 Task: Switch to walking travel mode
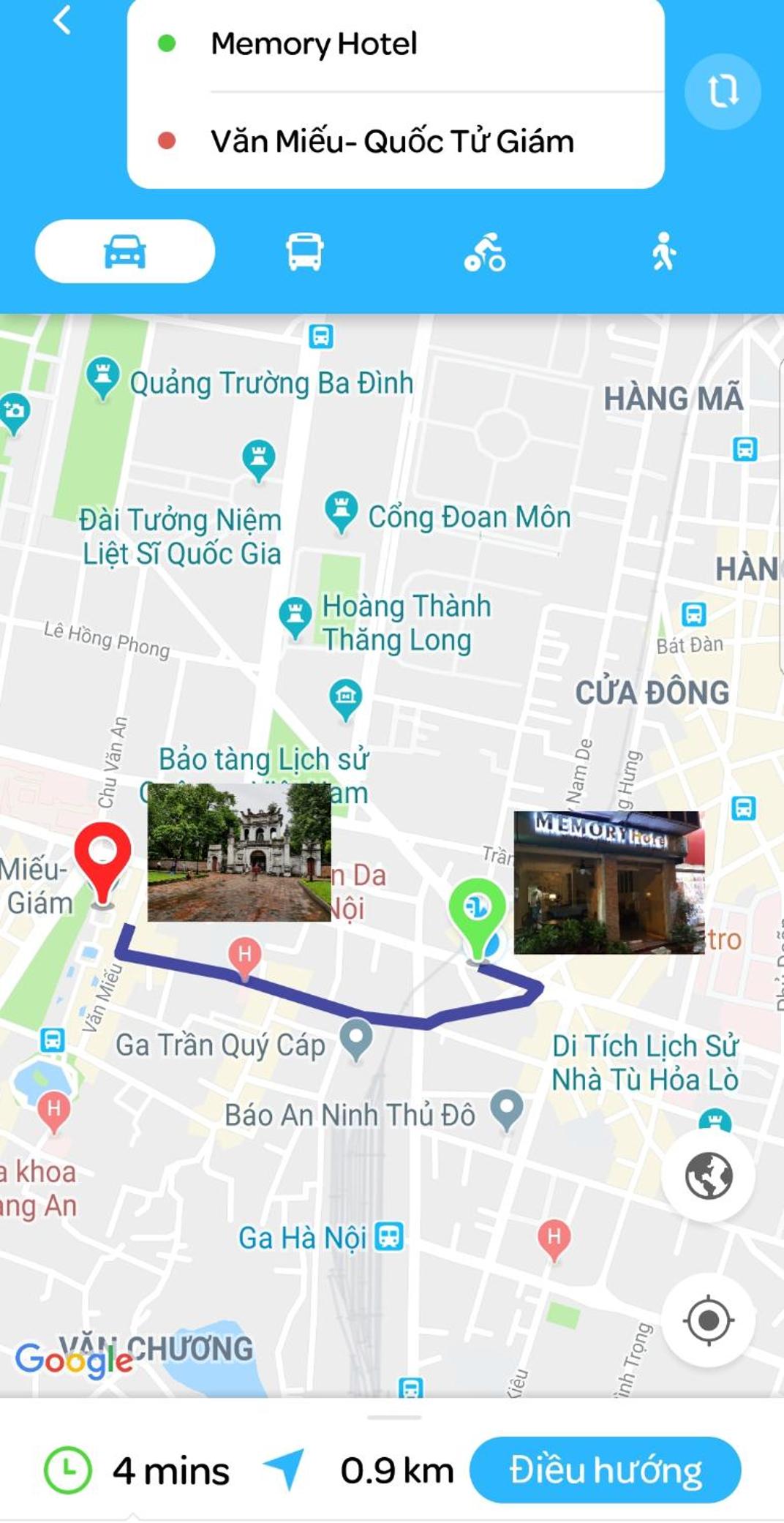coord(663,252)
